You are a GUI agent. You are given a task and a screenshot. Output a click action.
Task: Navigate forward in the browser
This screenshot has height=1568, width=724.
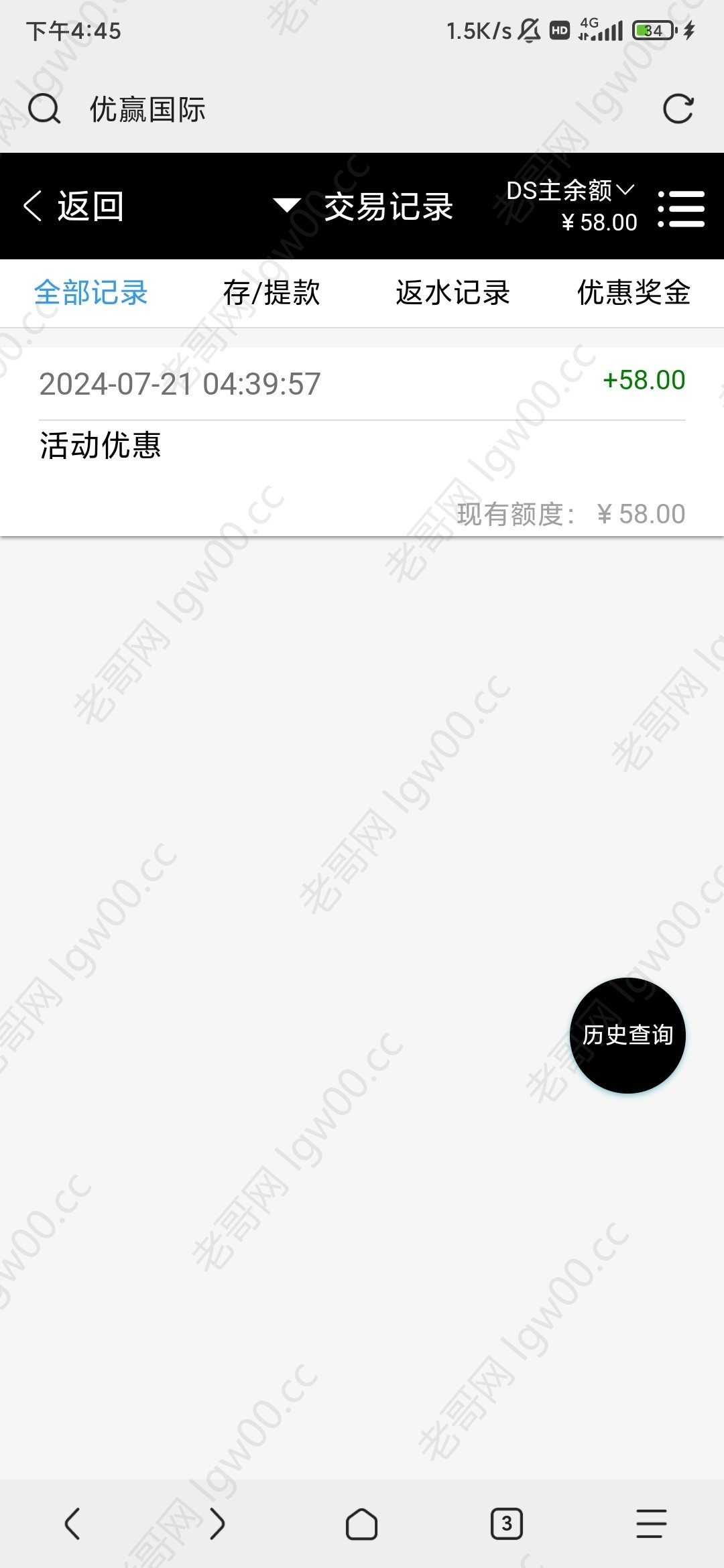pos(217,1524)
